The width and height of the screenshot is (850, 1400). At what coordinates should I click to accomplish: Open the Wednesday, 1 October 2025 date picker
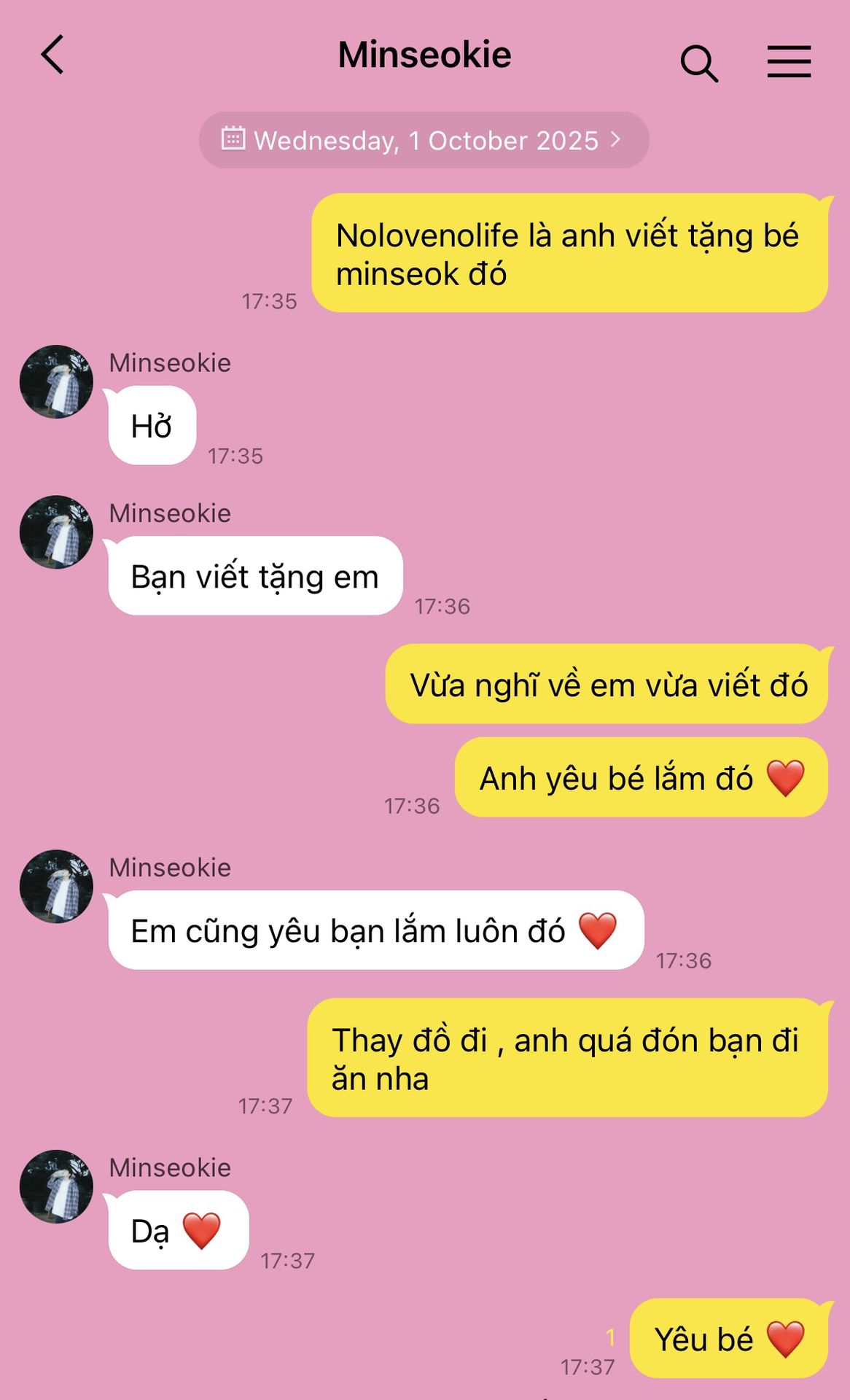click(x=424, y=140)
